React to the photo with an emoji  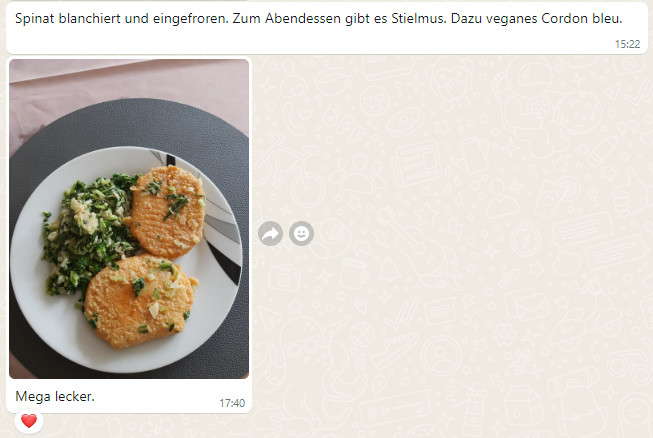pyautogui.click(x=301, y=233)
